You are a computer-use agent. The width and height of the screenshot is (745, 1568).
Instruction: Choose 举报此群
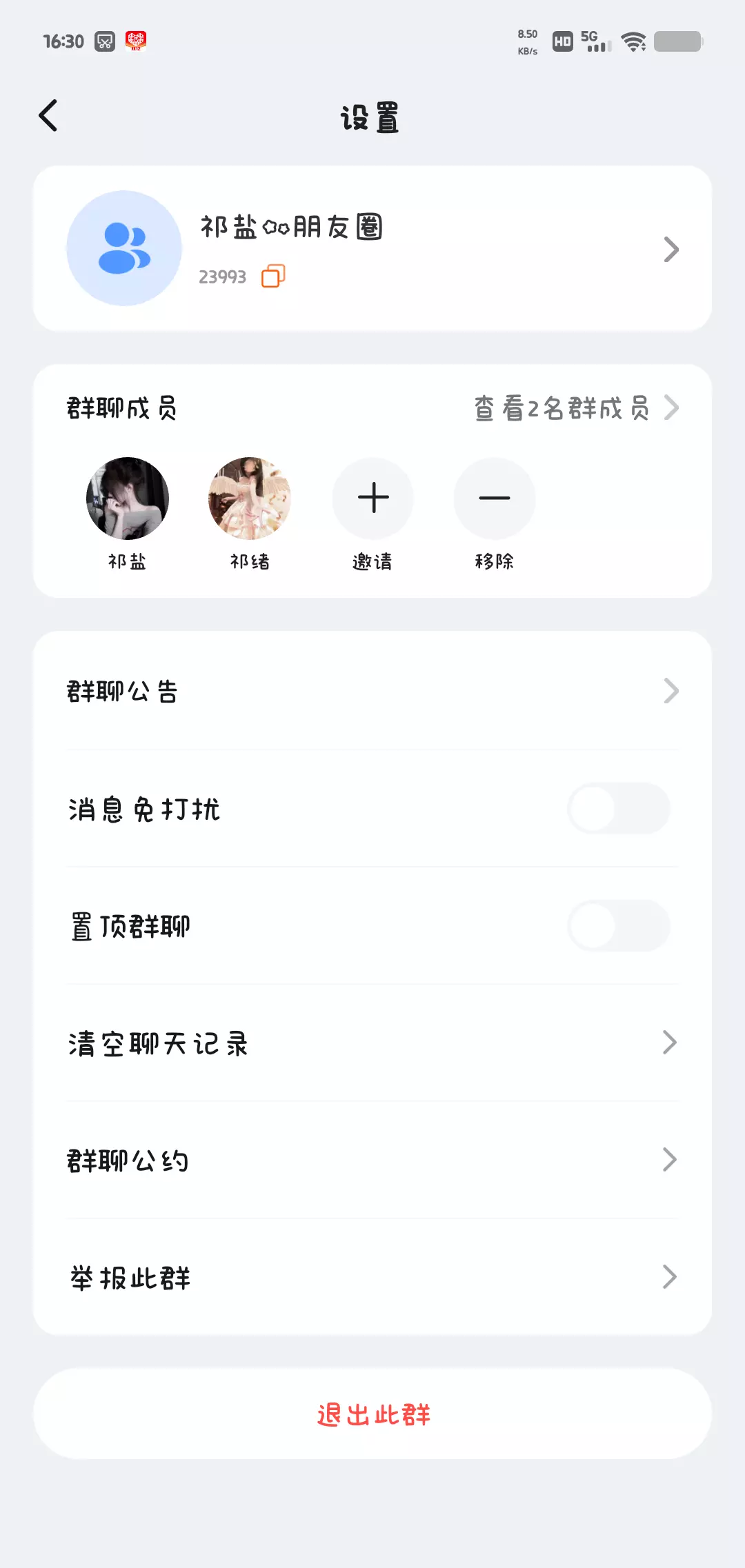(372, 1277)
